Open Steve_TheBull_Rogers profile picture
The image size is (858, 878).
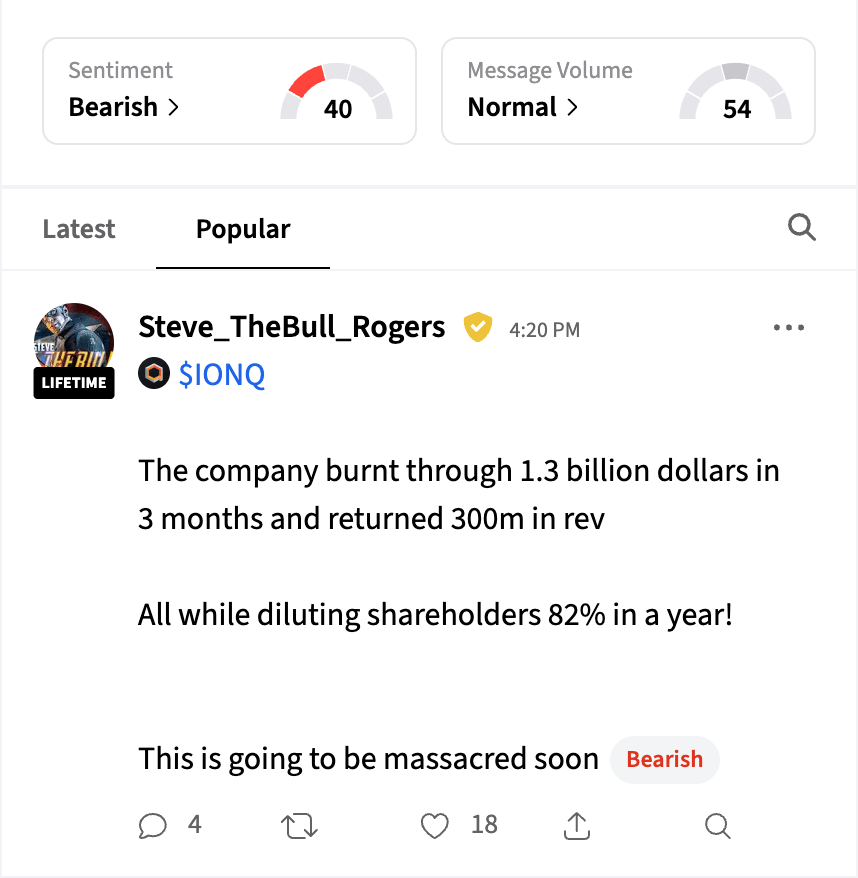point(74,343)
